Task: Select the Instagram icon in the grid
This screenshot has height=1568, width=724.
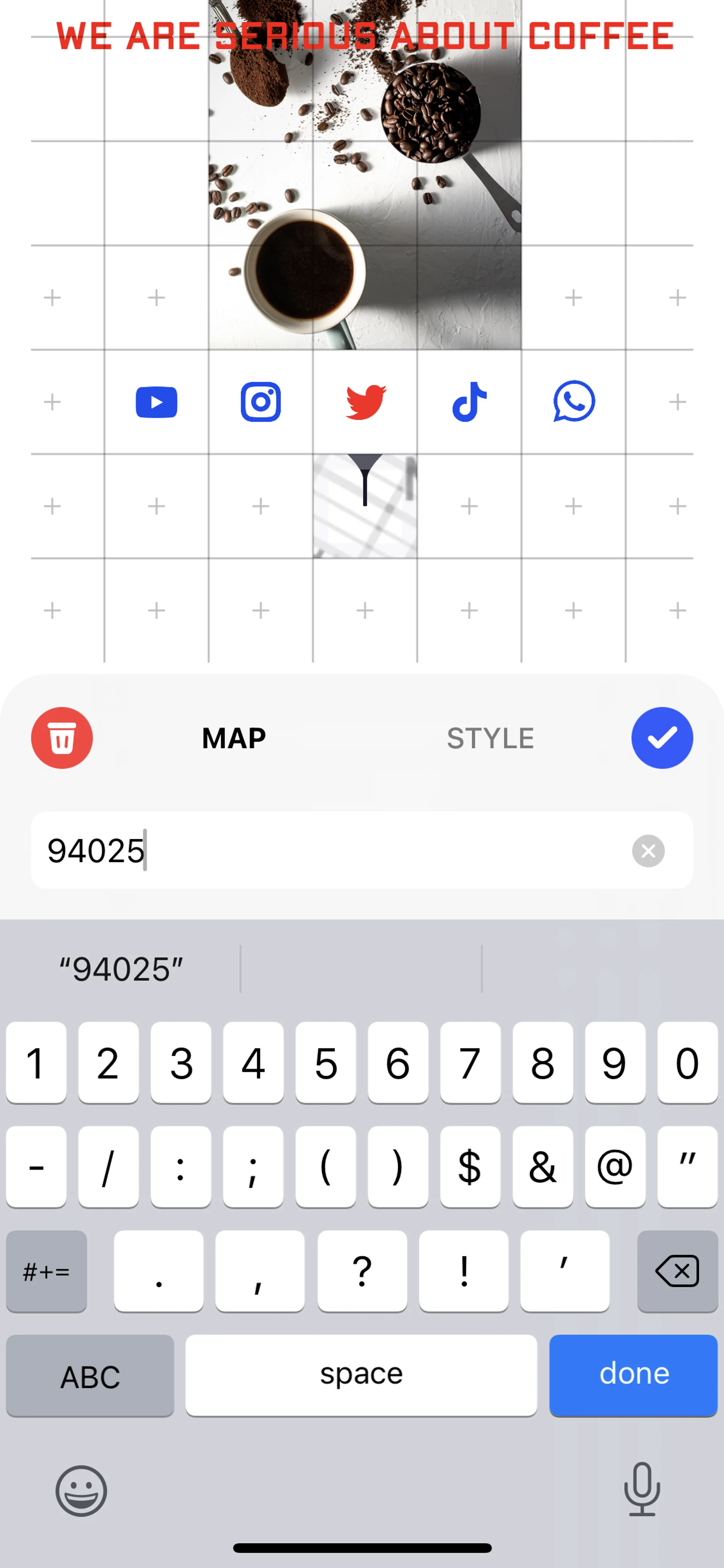Action: pyautogui.click(x=261, y=402)
